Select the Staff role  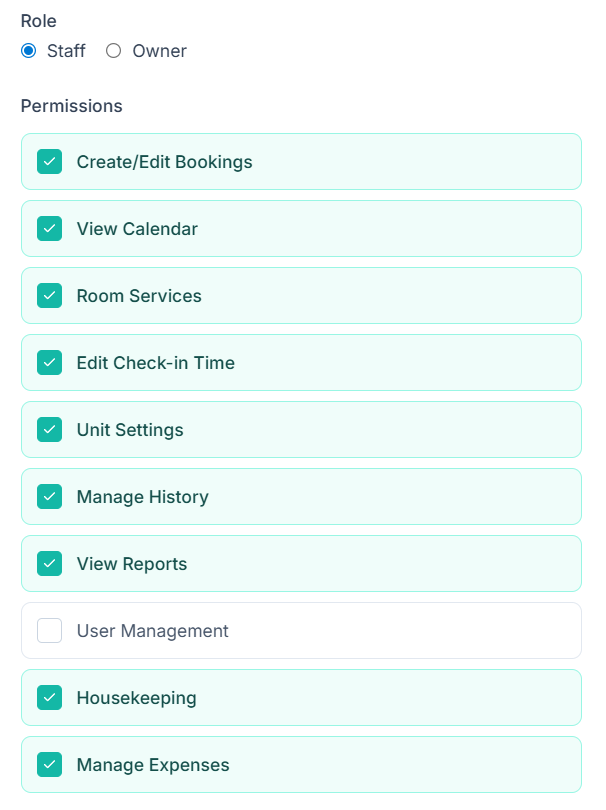29,51
